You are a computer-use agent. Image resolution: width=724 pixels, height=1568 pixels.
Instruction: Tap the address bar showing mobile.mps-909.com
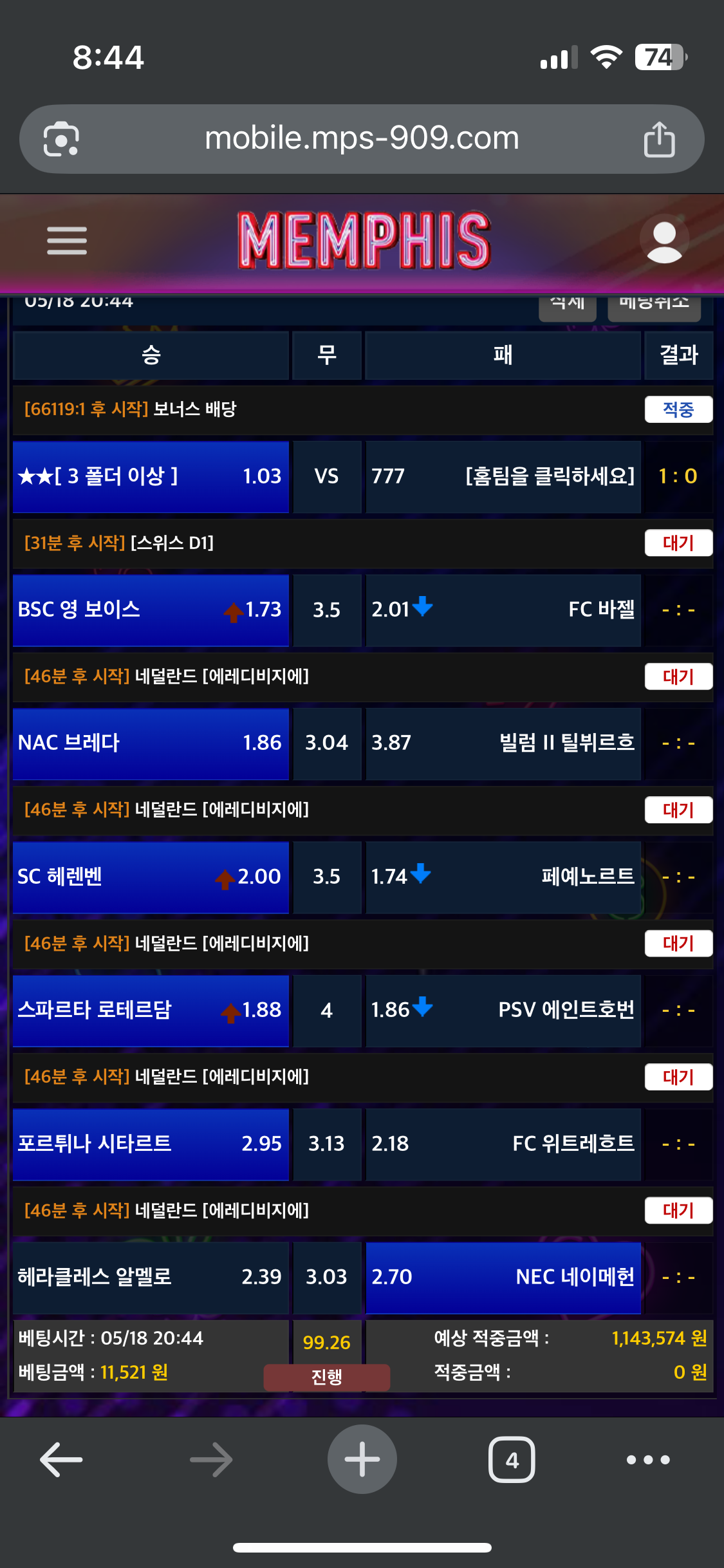[x=362, y=139]
